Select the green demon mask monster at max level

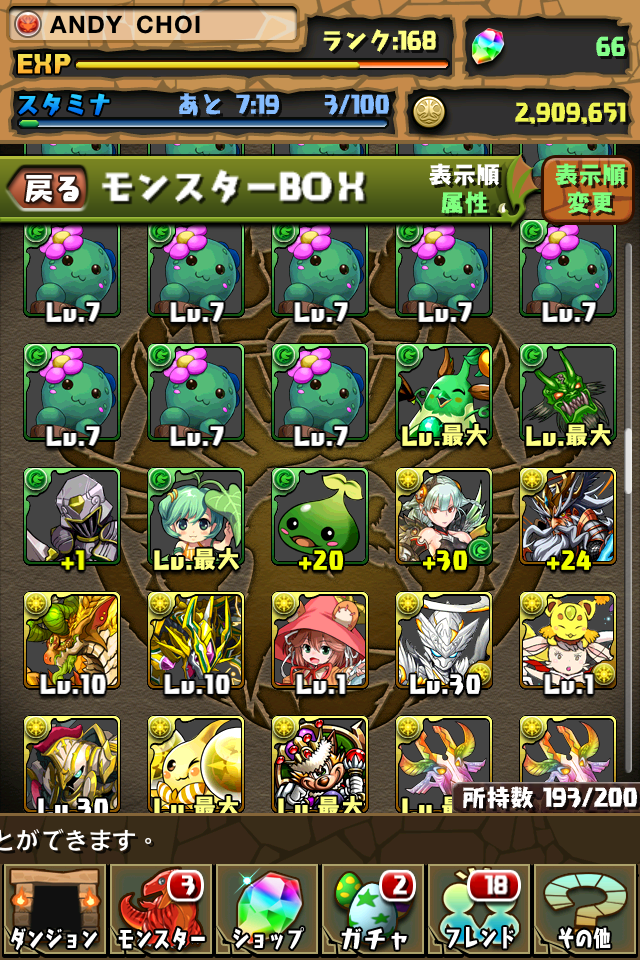(x=567, y=392)
